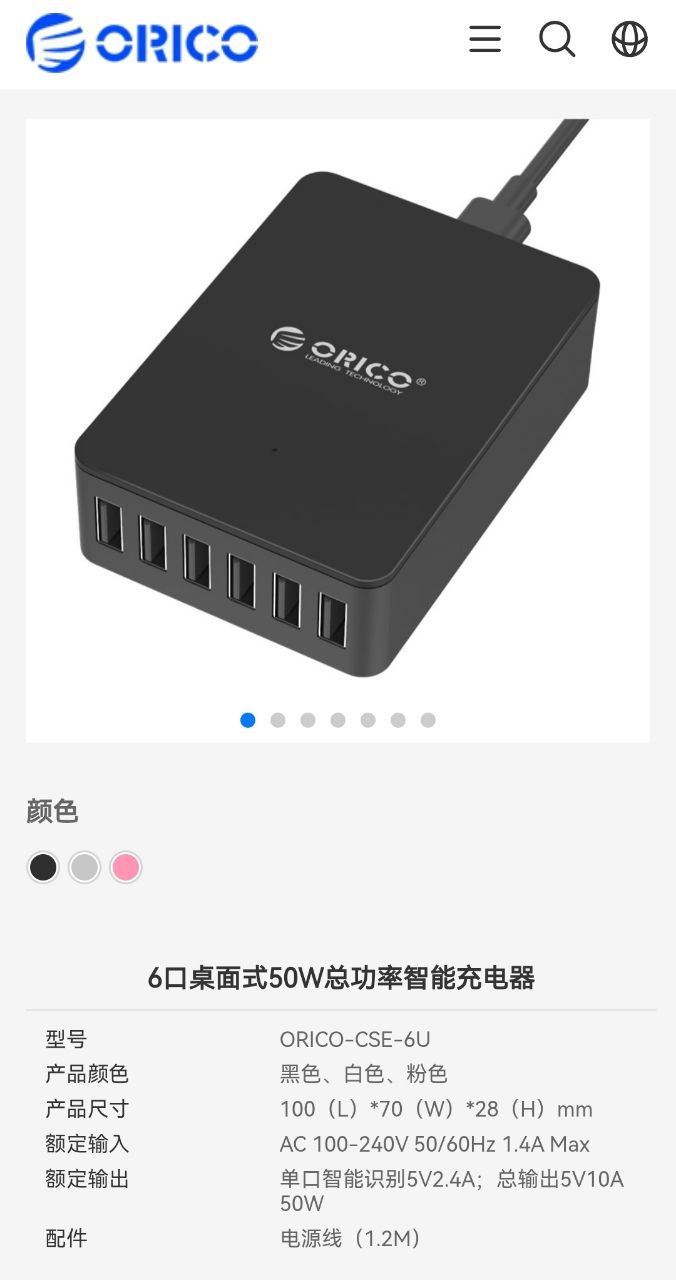The height and width of the screenshot is (1280, 676).
Task: Open the hamburger menu
Action: [x=485, y=40]
